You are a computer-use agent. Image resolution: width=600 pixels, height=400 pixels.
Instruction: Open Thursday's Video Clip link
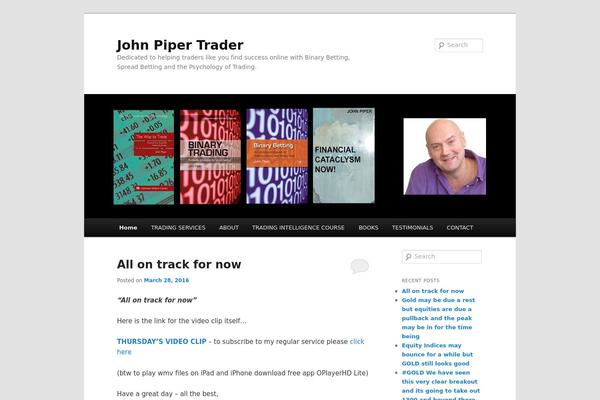coord(161,341)
